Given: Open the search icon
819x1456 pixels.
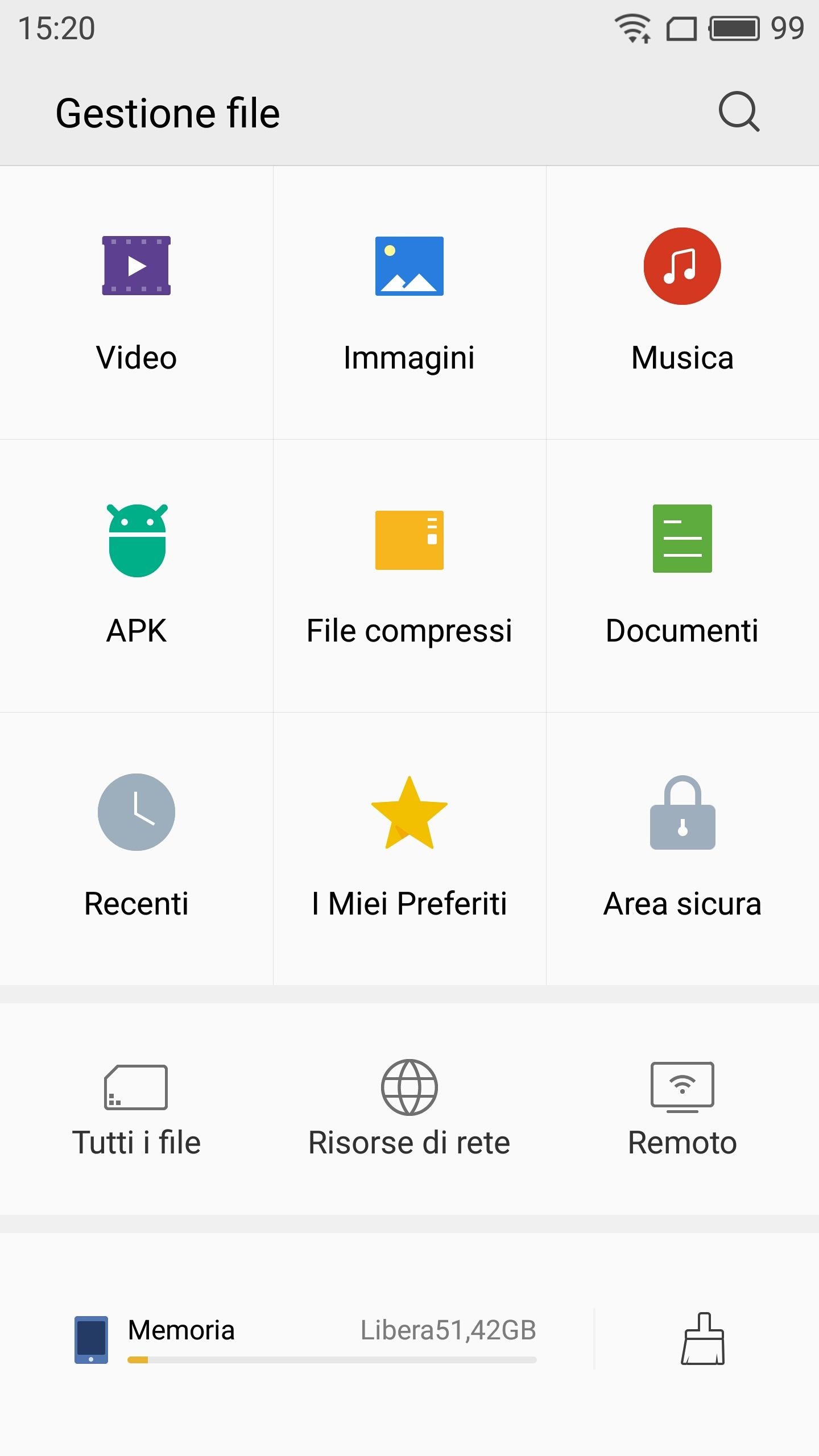Looking at the screenshot, I should 739,112.
